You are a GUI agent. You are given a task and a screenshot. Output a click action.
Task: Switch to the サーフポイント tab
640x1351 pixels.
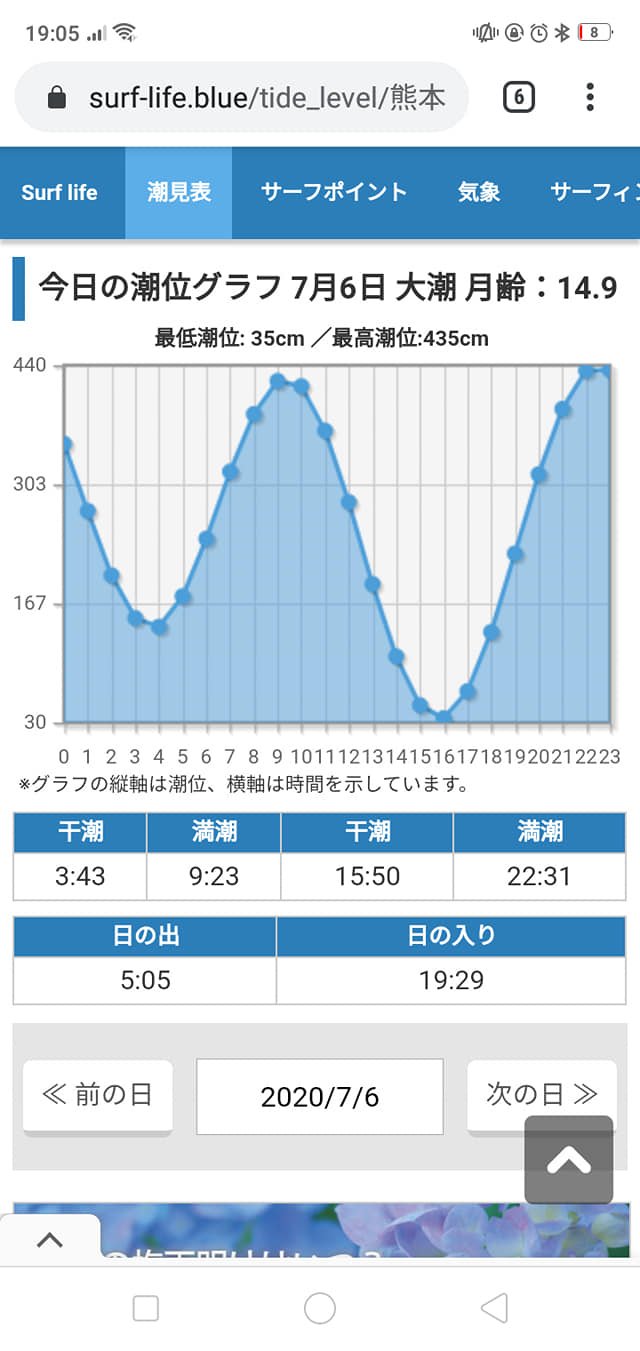pos(334,193)
